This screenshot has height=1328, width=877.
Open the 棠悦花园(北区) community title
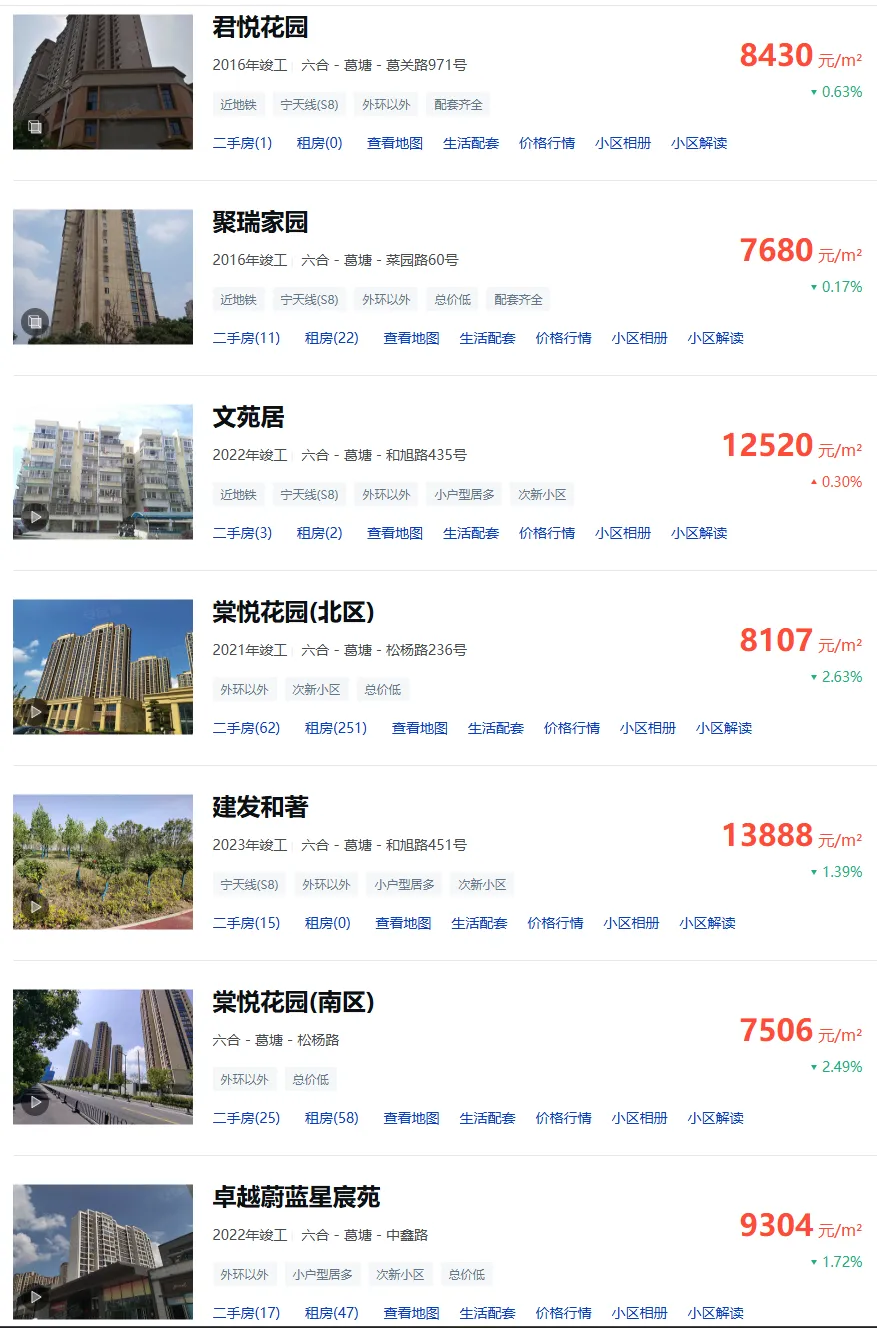[x=293, y=612]
